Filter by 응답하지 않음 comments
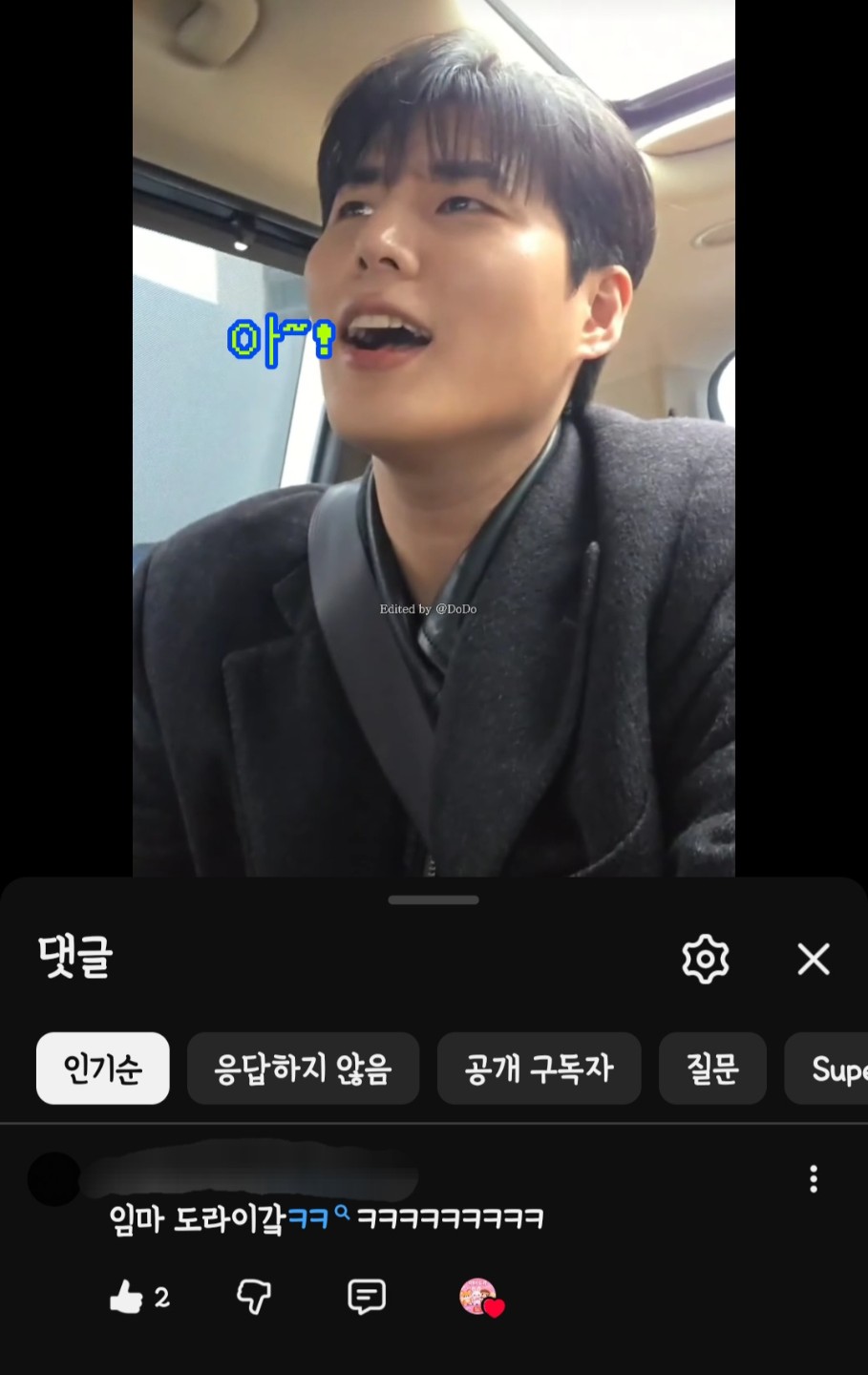The image size is (868, 1375). point(303,1068)
